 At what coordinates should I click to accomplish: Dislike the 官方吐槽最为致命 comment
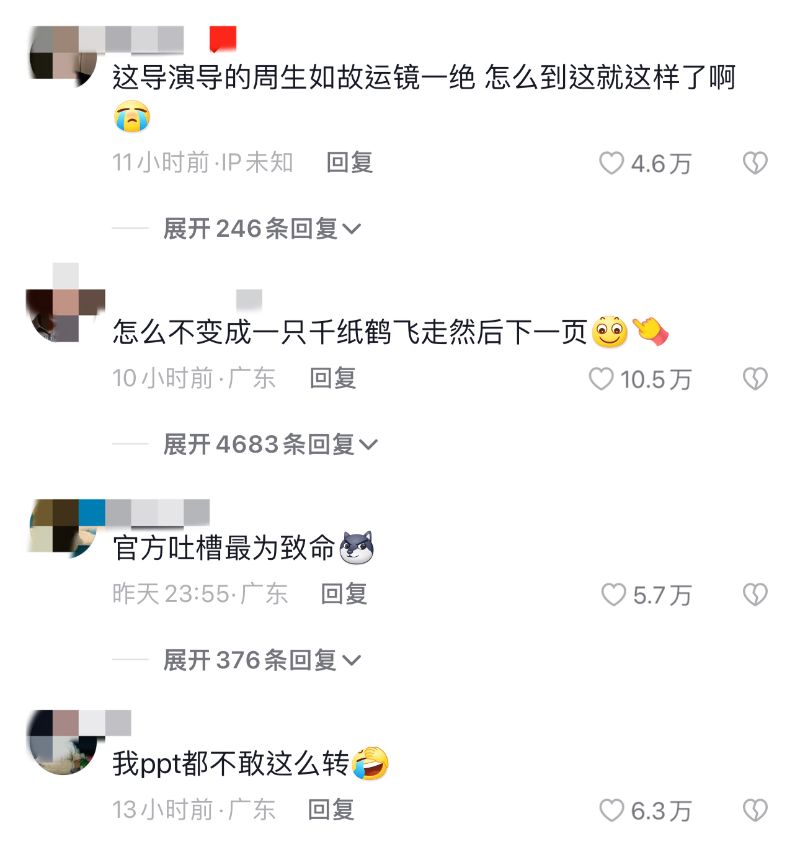(x=755, y=595)
